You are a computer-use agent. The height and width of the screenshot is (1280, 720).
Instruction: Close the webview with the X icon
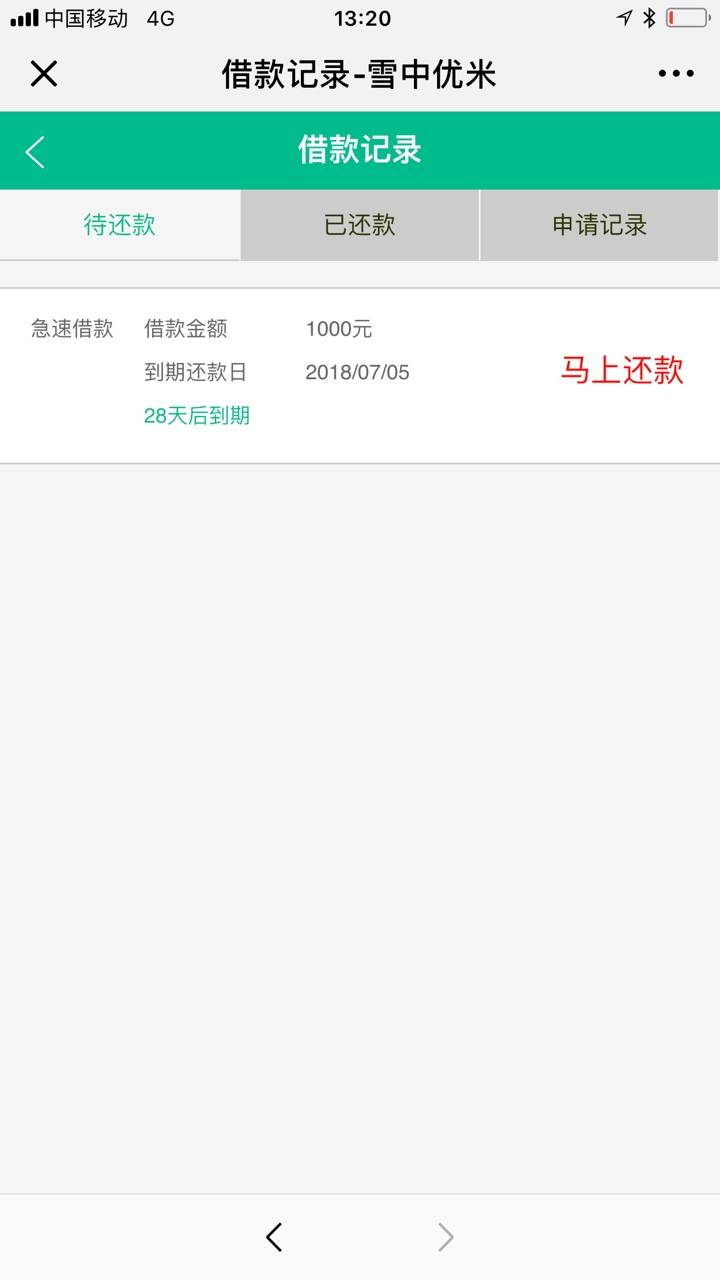pos(44,74)
